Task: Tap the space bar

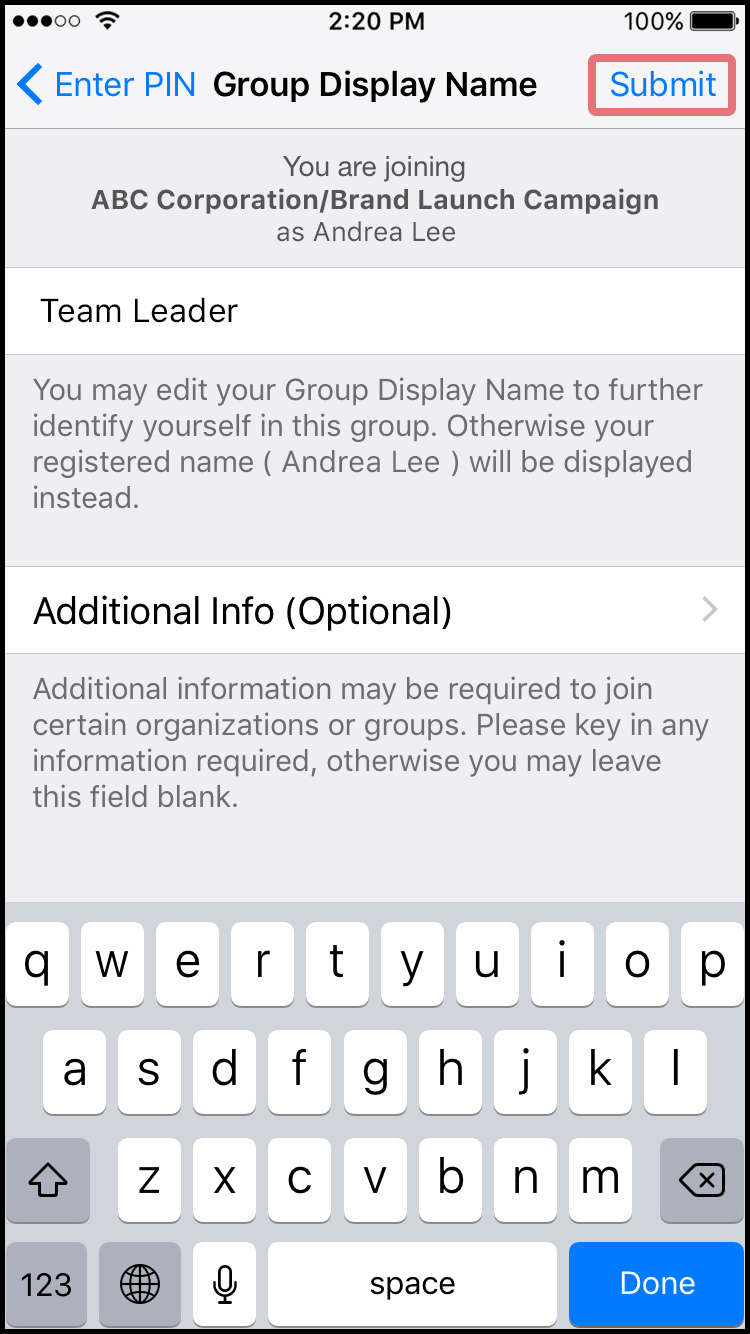Action: (412, 1283)
